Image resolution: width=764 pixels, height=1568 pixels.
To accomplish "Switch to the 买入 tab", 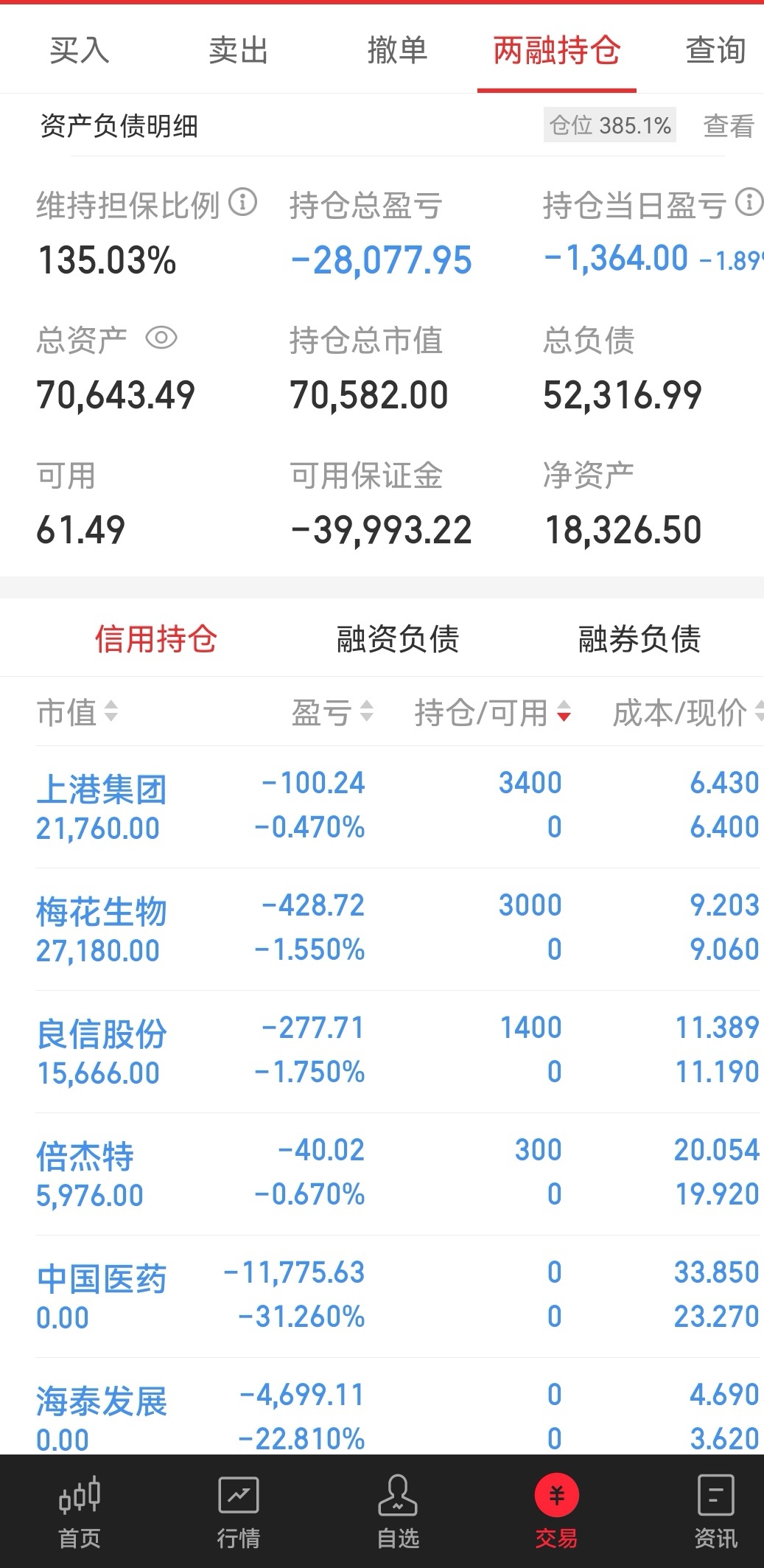I will coord(80,50).
